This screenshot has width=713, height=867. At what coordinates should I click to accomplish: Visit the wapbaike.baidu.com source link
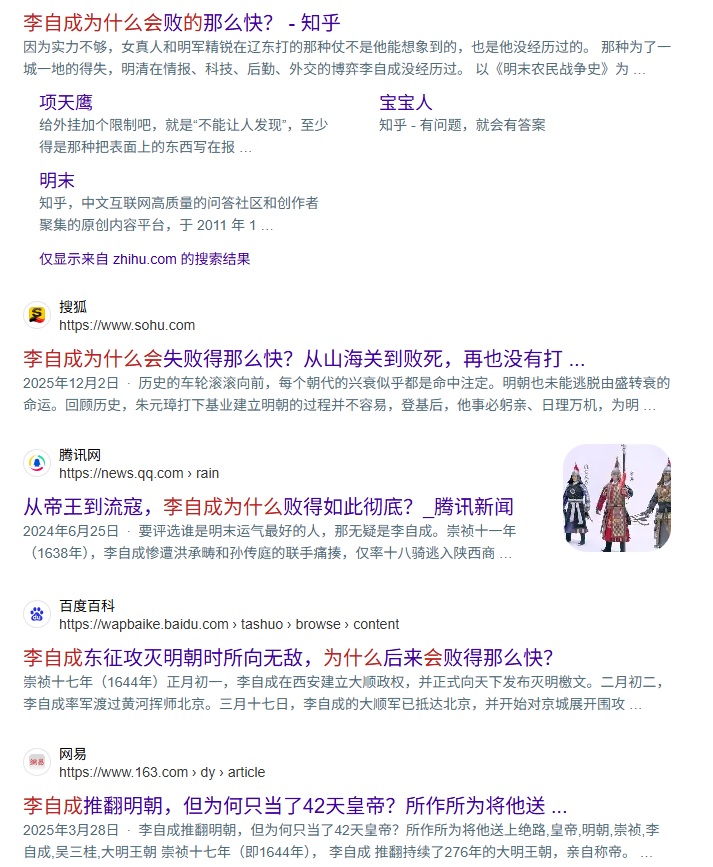point(228,624)
